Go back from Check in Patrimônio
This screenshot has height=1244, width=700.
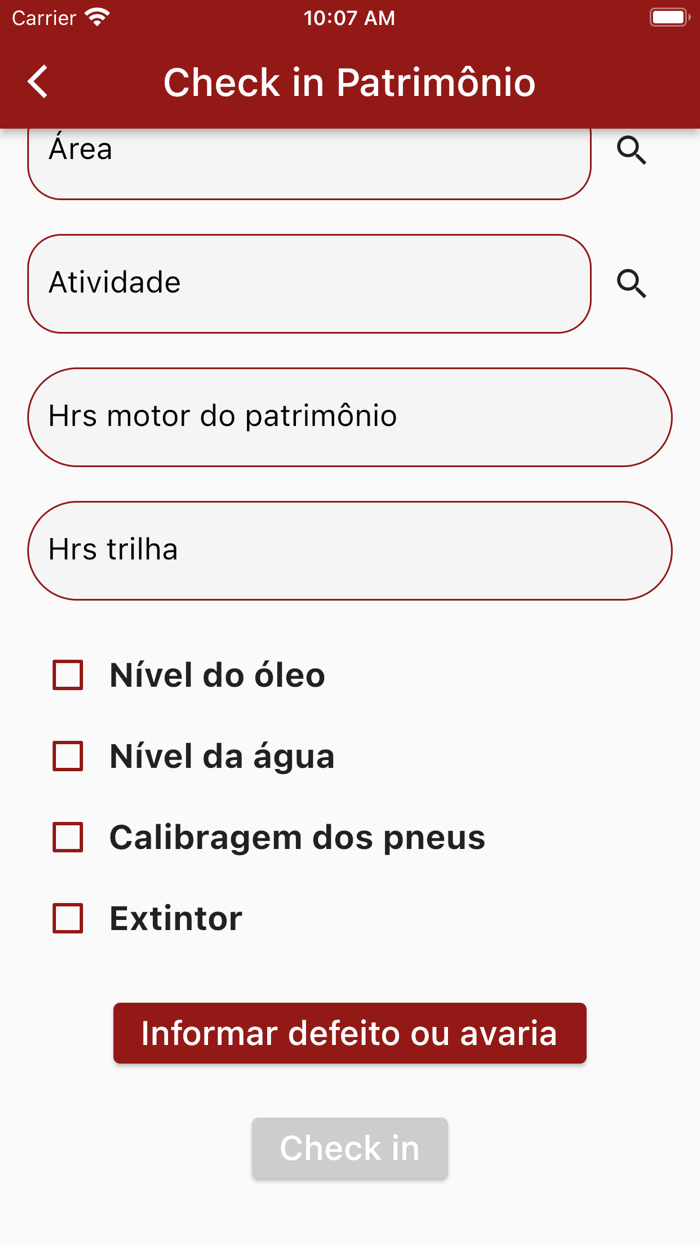[38, 82]
